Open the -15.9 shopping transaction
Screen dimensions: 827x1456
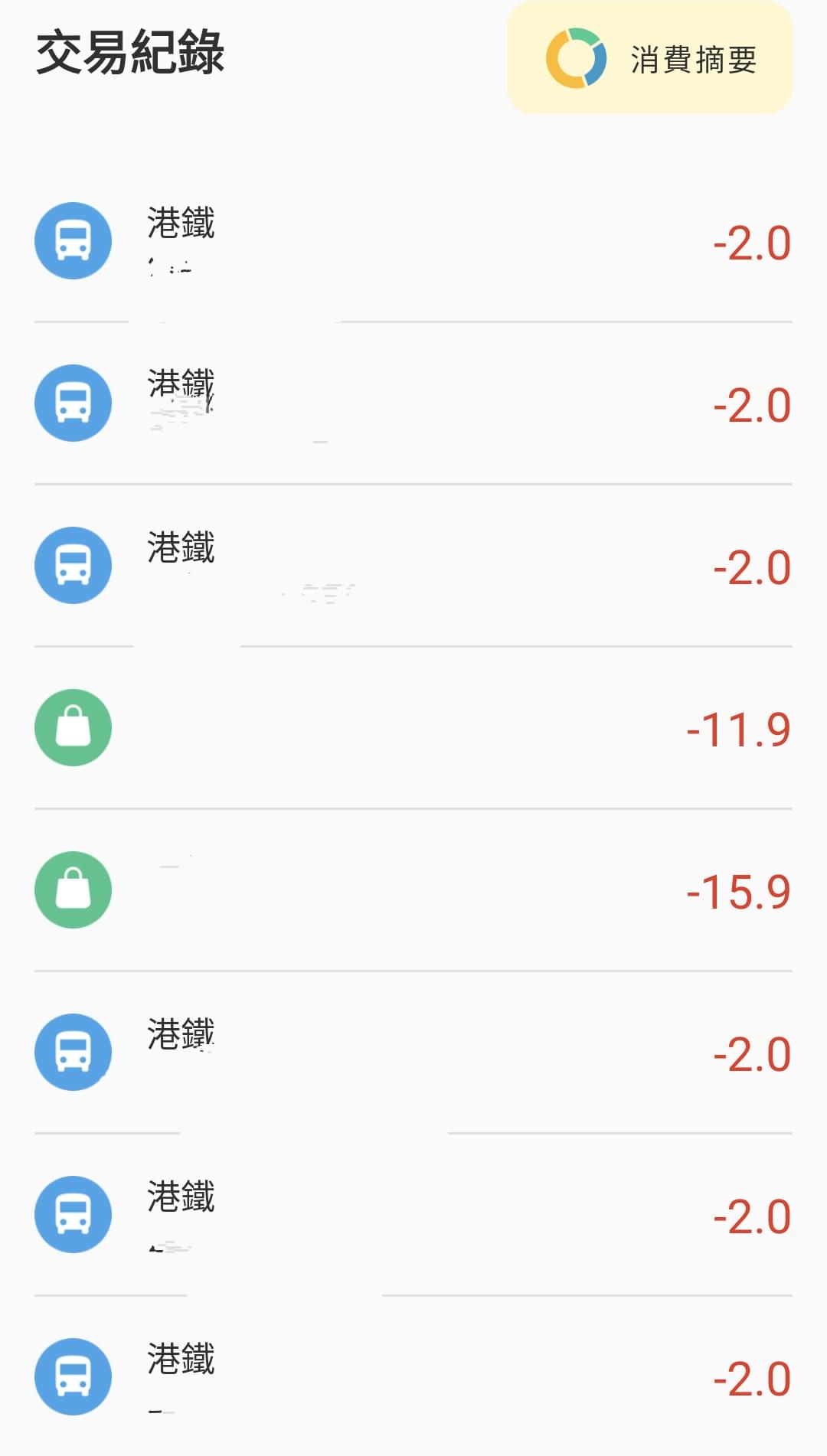[x=413, y=890]
